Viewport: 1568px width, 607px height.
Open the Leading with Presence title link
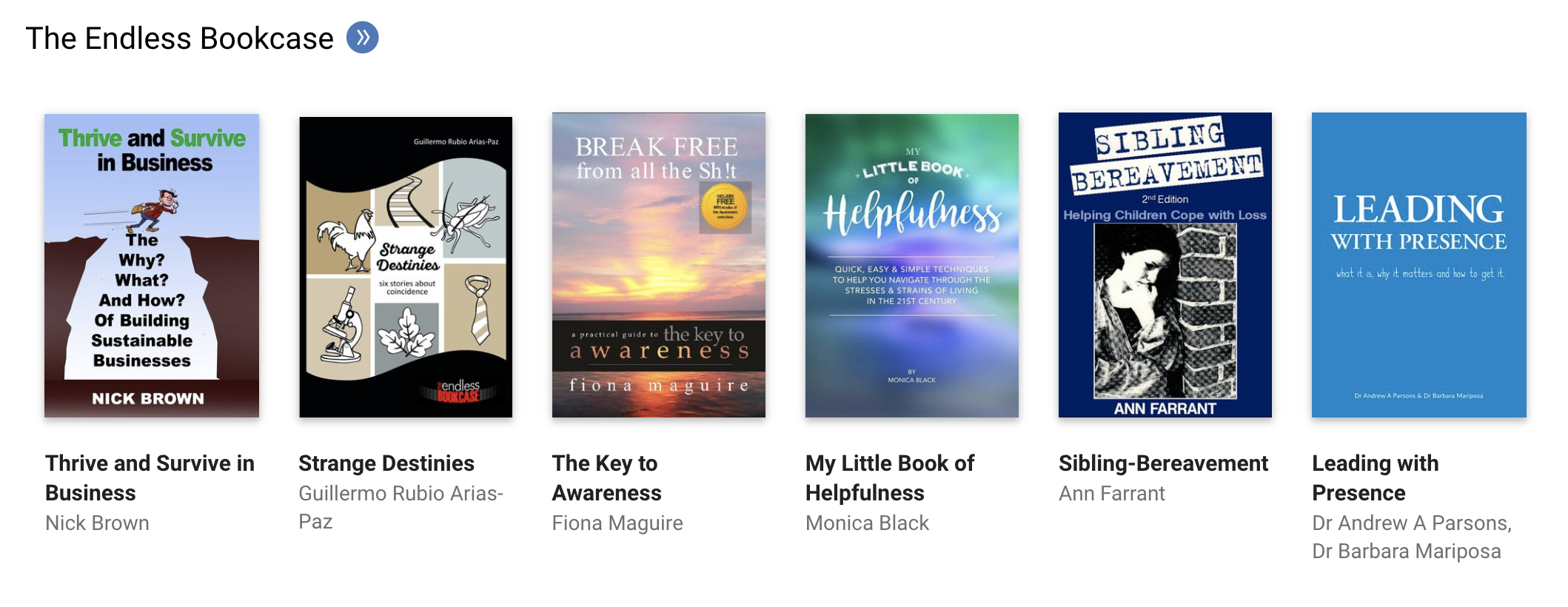point(1376,478)
